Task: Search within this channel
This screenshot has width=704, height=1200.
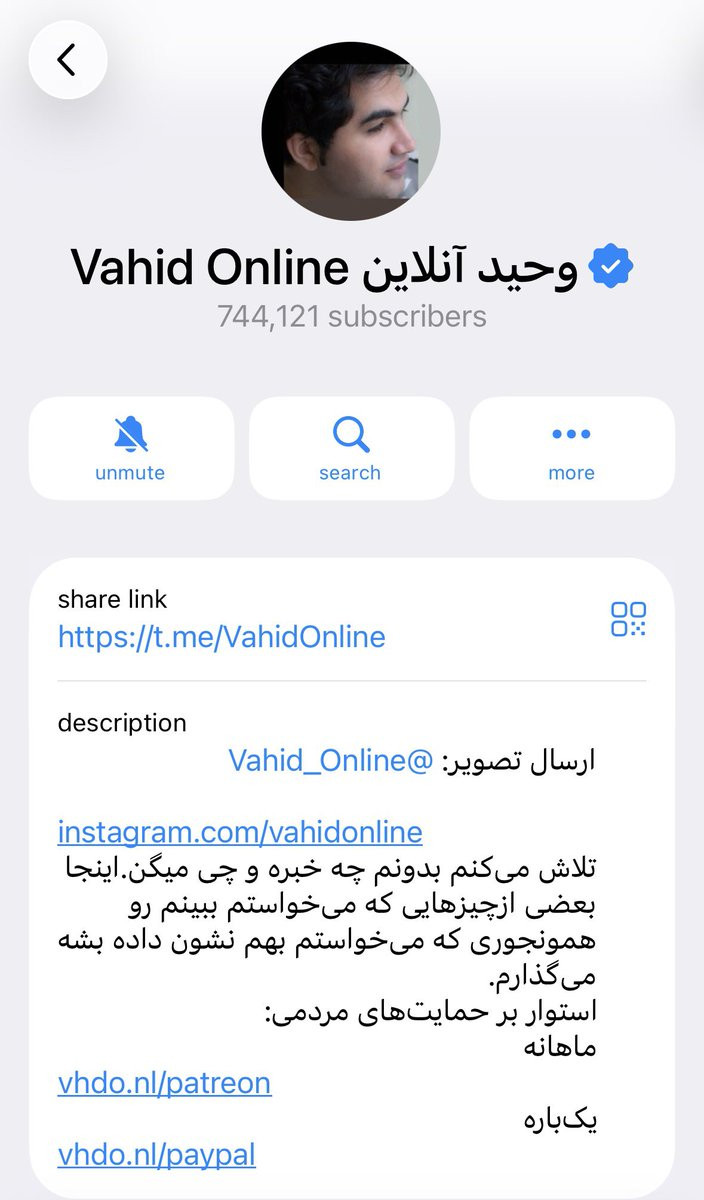Action: (x=351, y=448)
